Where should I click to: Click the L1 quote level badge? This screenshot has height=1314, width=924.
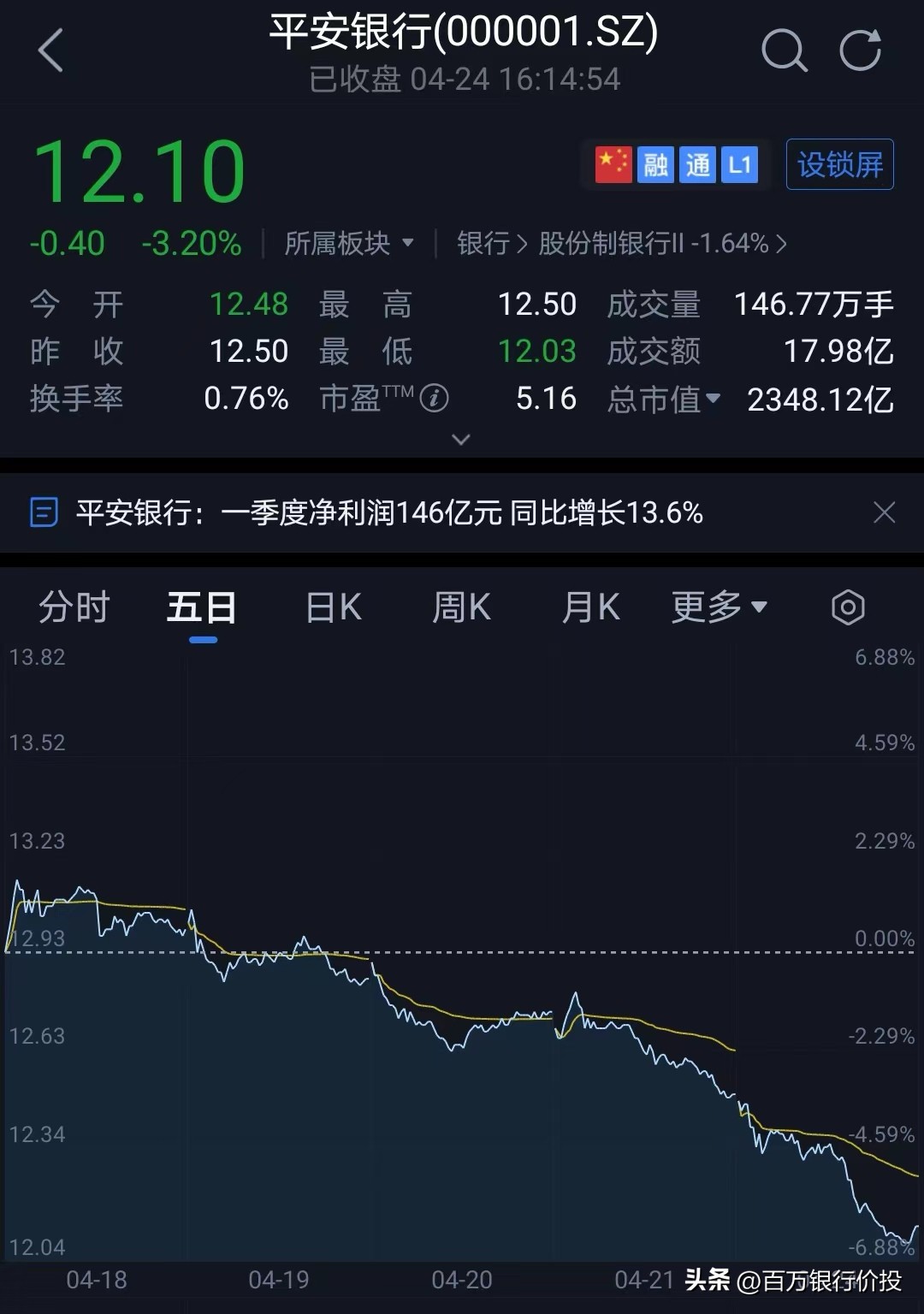click(740, 164)
